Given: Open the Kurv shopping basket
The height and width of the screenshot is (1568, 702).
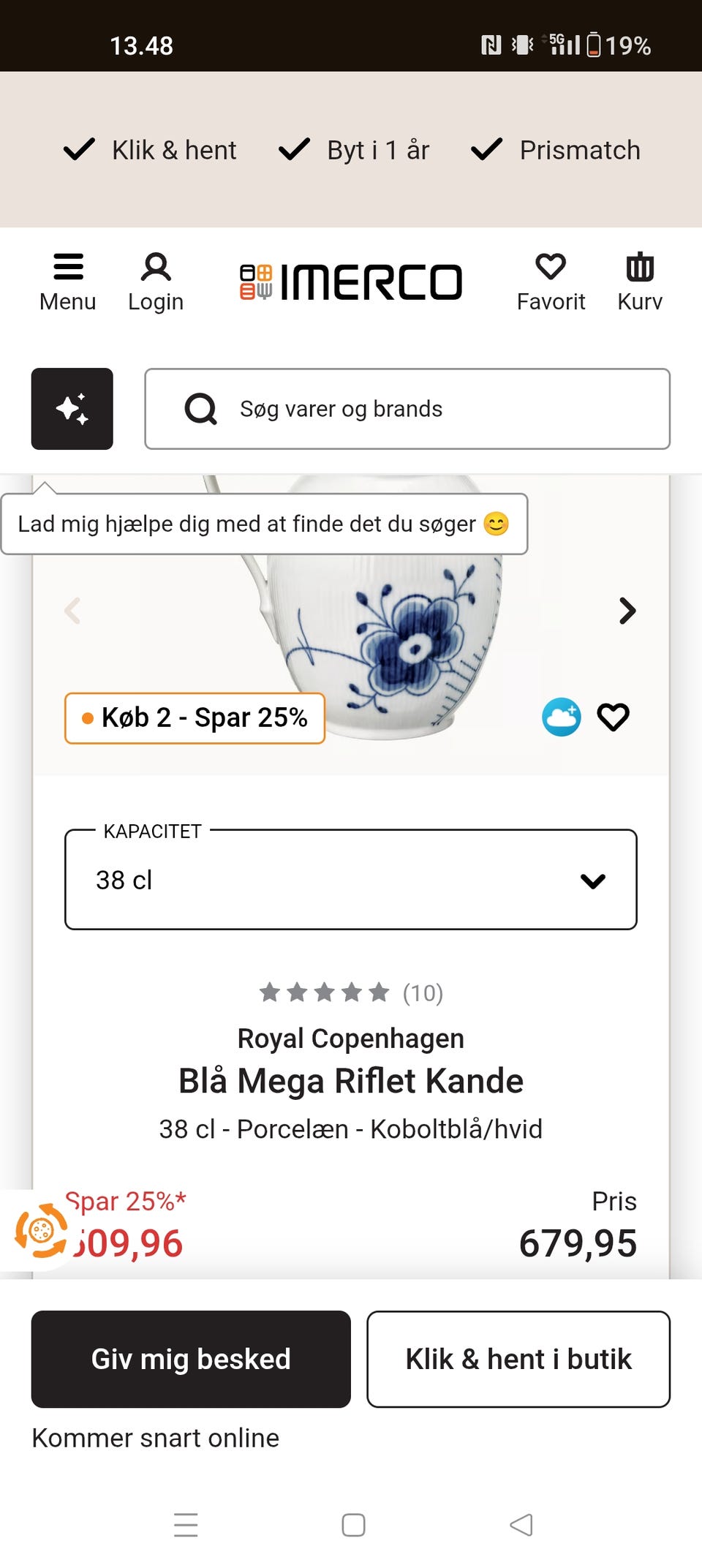Looking at the screenshot, I should 639,280.
